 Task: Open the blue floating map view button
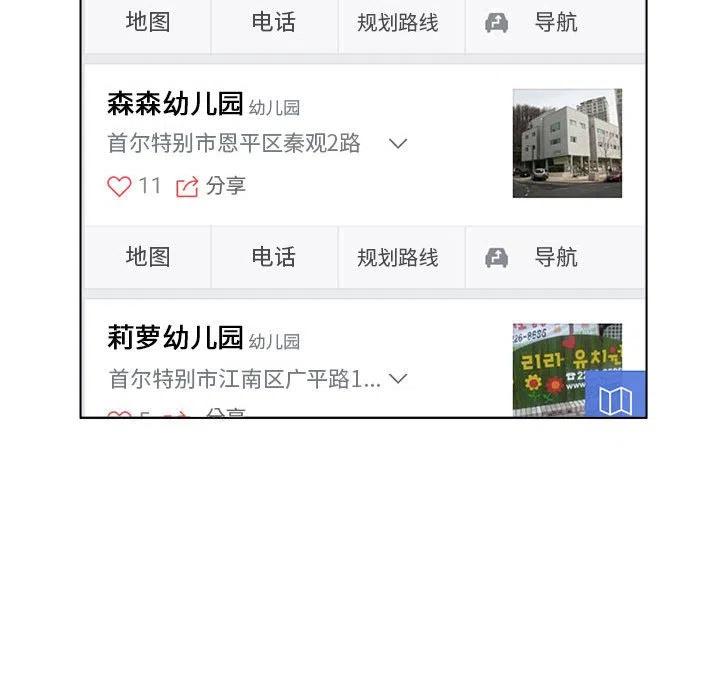pyautogui.click(x=615, y=398)
